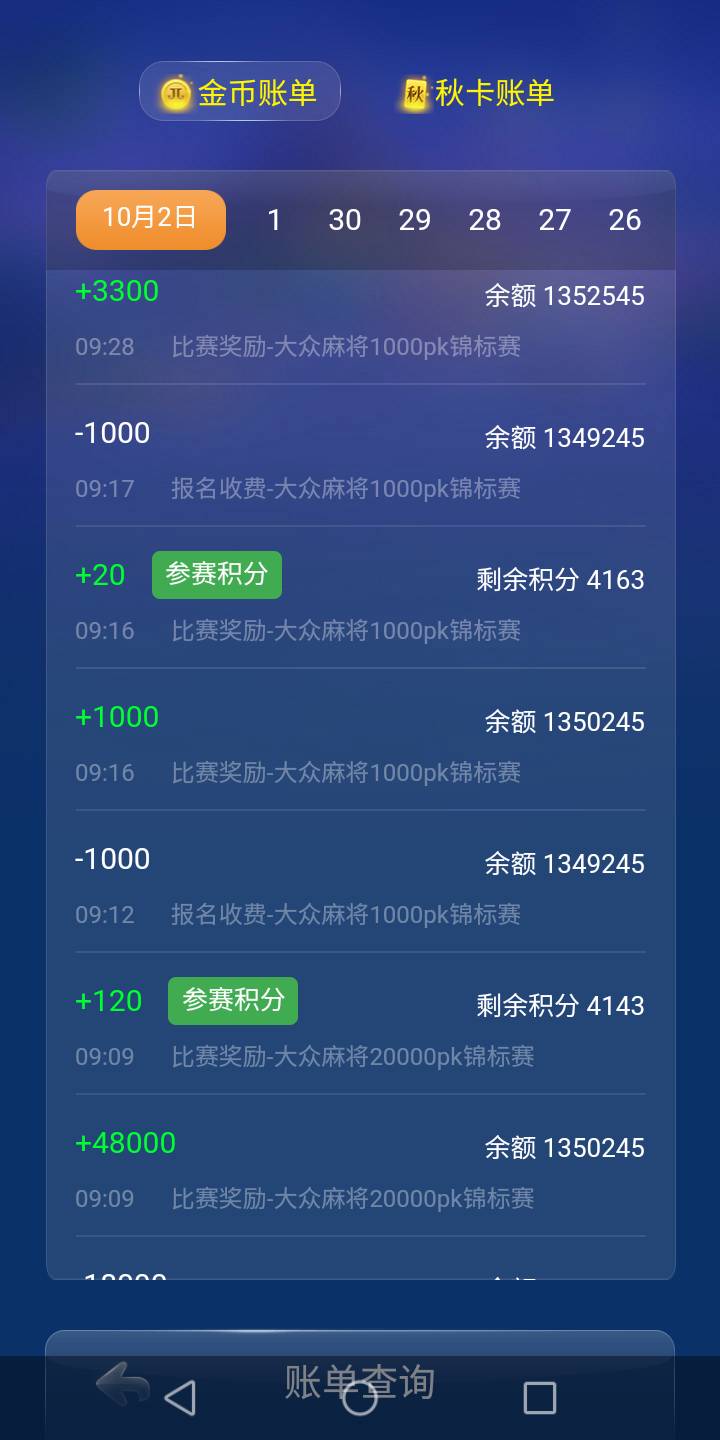720x1440 pixels.
Task: Click the first green 参赛积分 badge
Action: coord(217,574)
